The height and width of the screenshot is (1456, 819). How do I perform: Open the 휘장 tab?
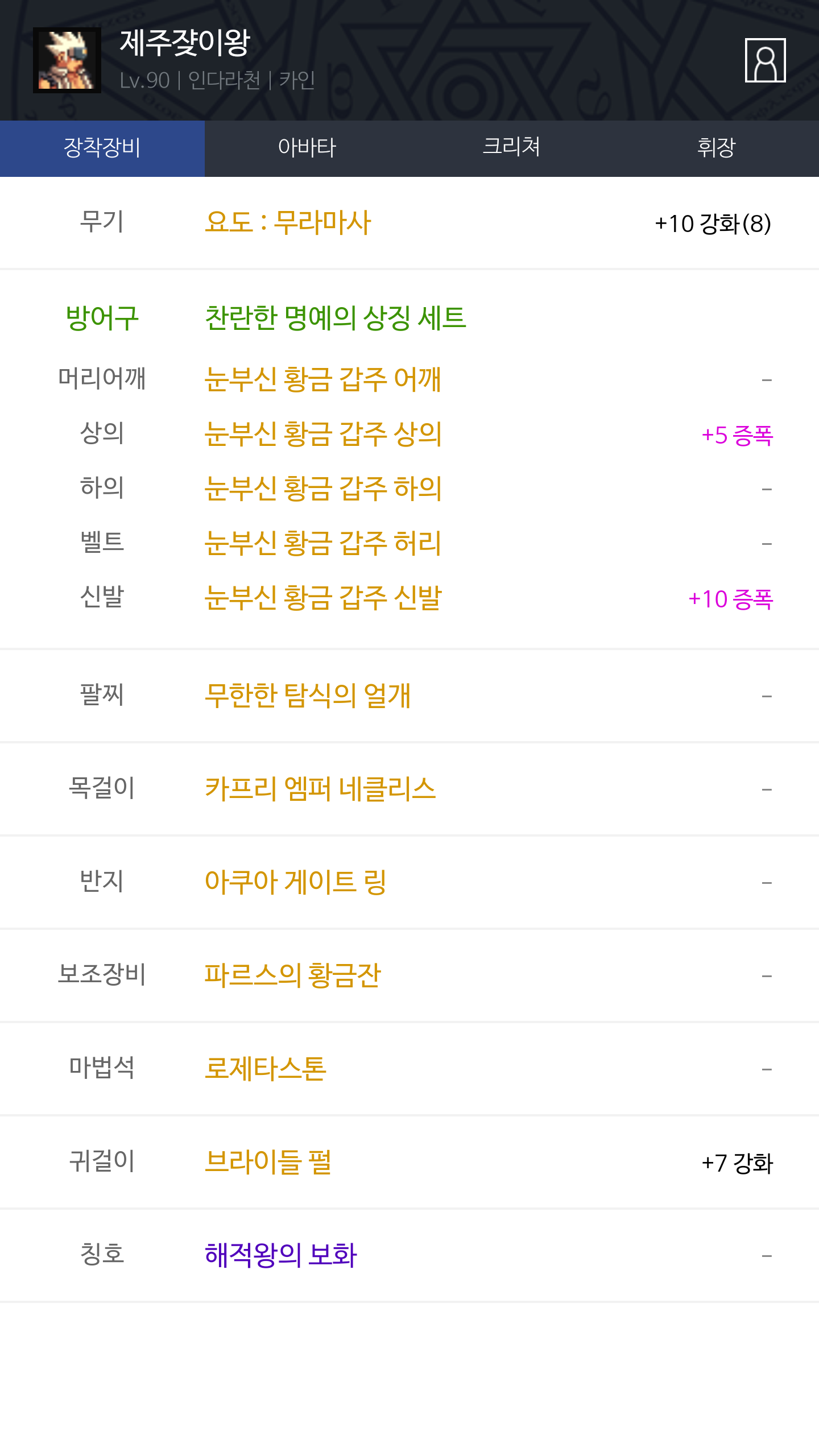point(717,148)
